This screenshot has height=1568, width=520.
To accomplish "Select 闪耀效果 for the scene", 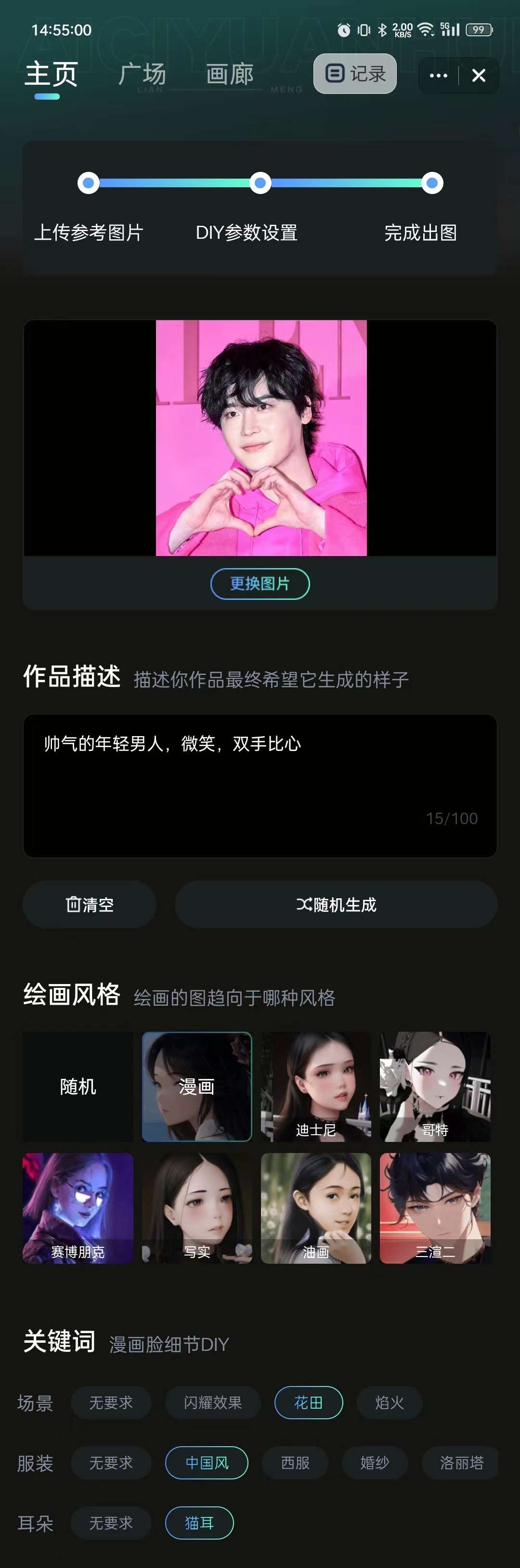I will pos(213,1402).
